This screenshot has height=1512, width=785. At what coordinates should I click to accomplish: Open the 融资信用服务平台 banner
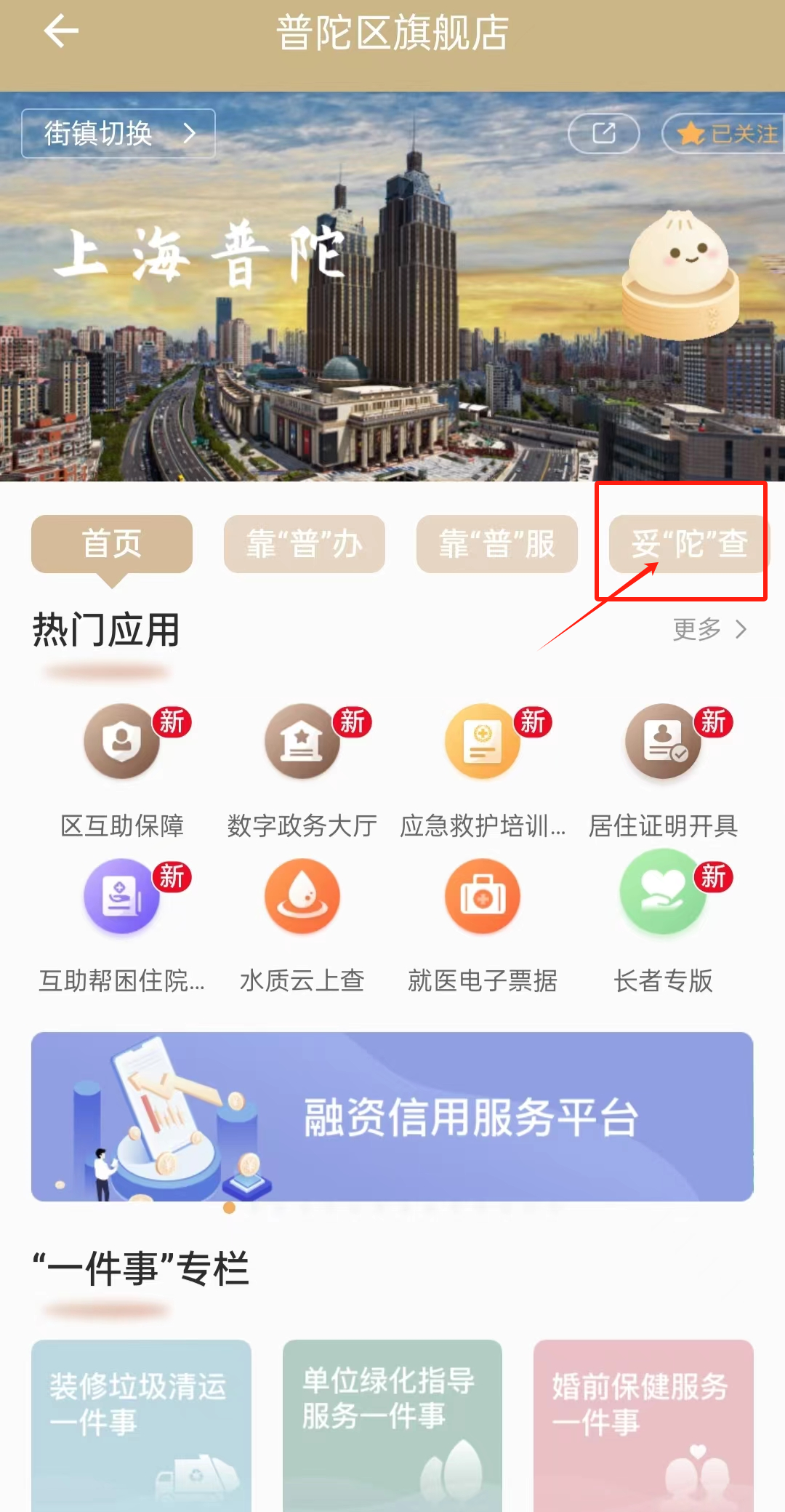(x=392, y=1116)
